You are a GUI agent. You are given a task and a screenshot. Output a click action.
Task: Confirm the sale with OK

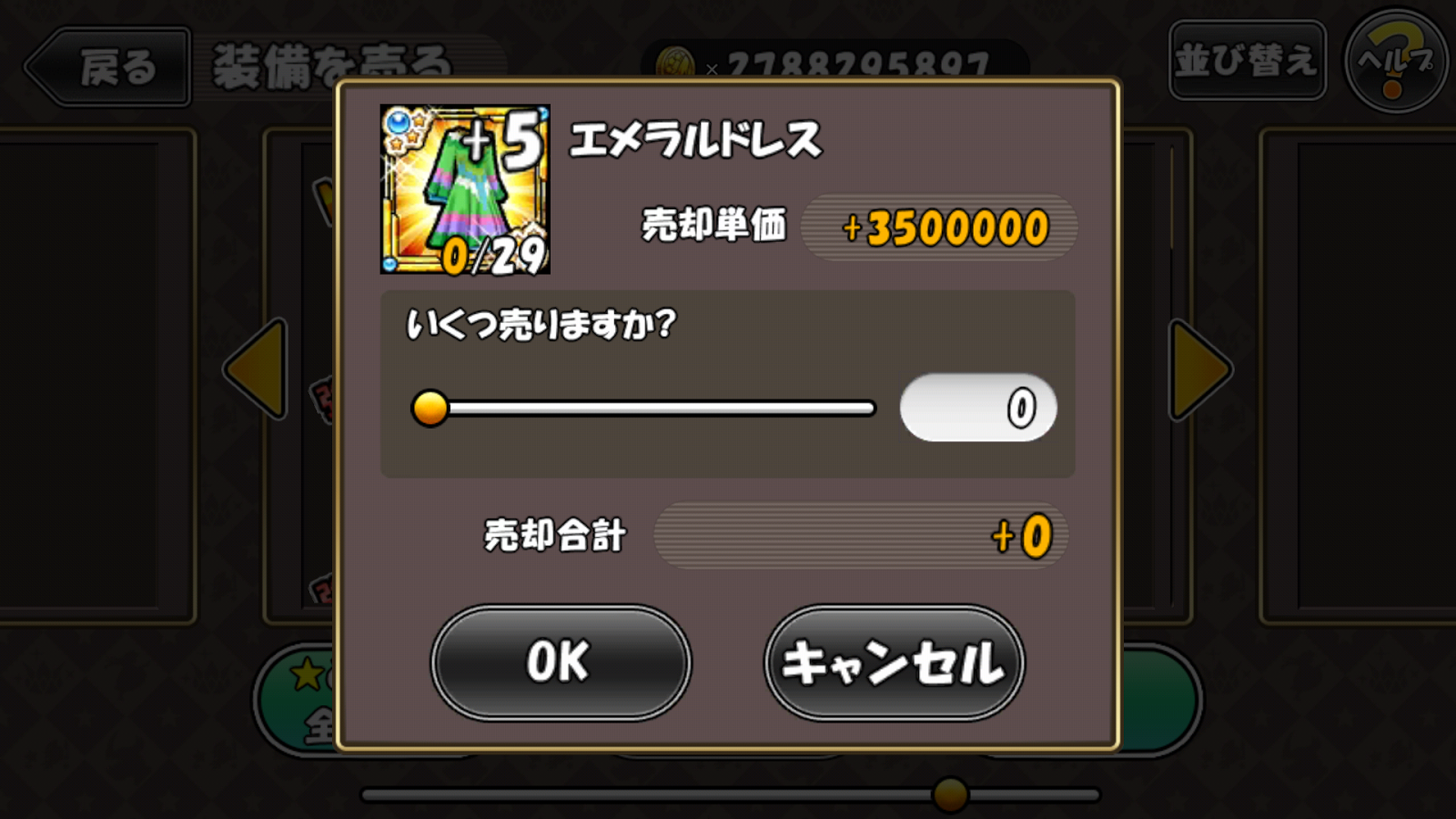561,662
